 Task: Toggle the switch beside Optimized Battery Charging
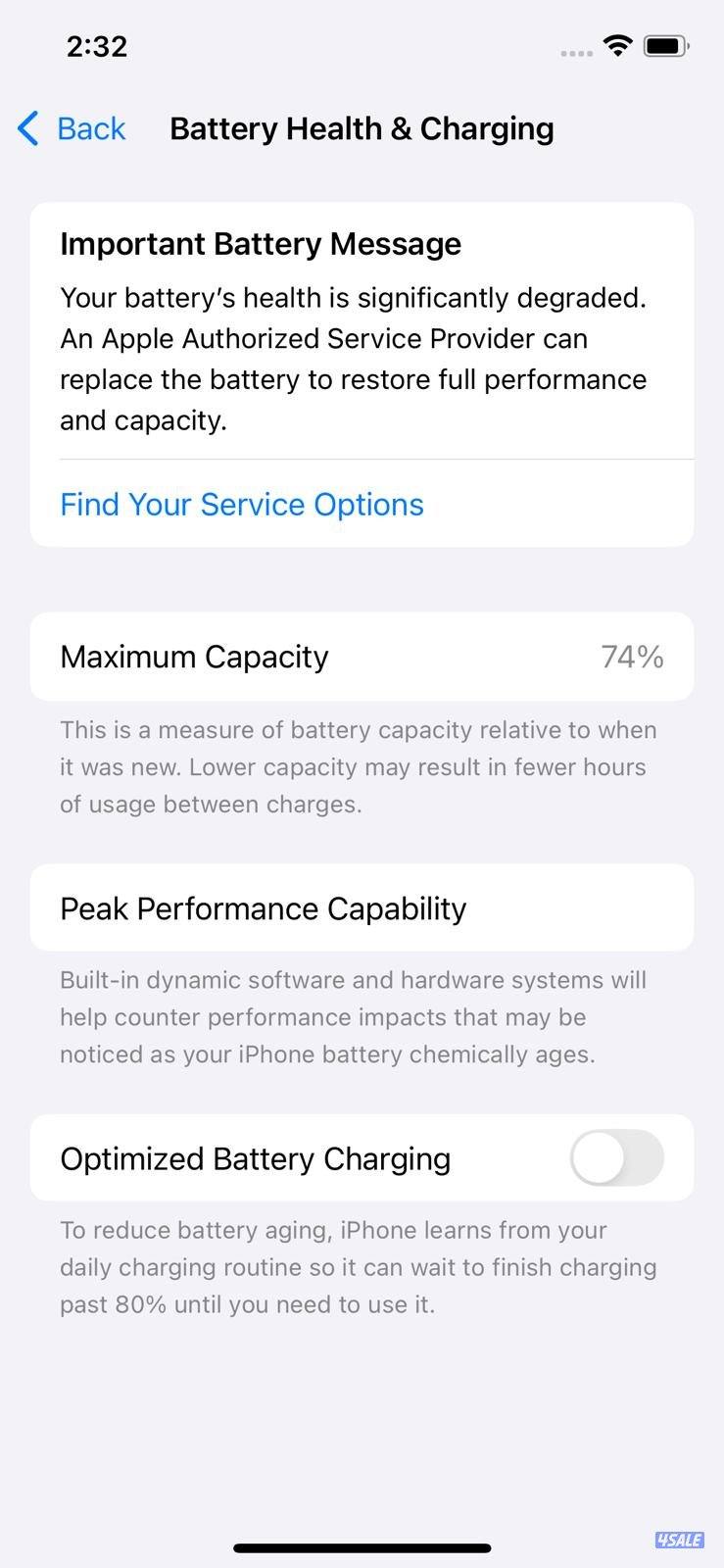(x=616, y=1157)
